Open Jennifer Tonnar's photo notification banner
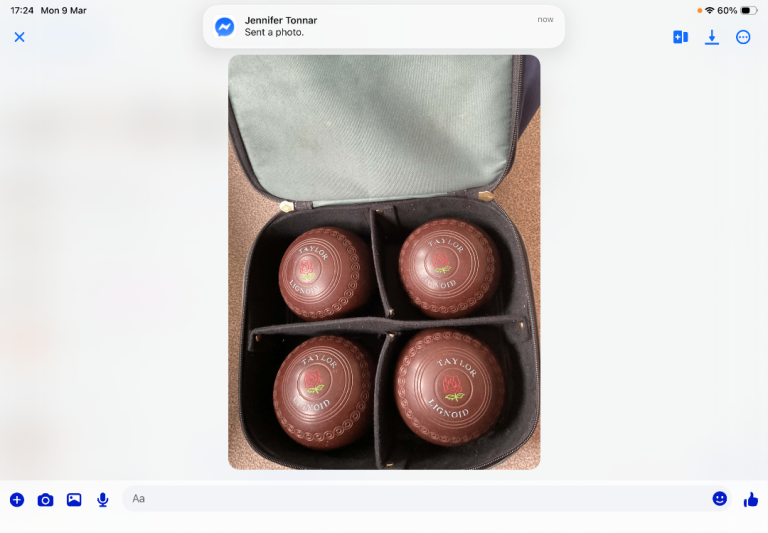Viewport: 768px width, 533px height. pos(383,26)
